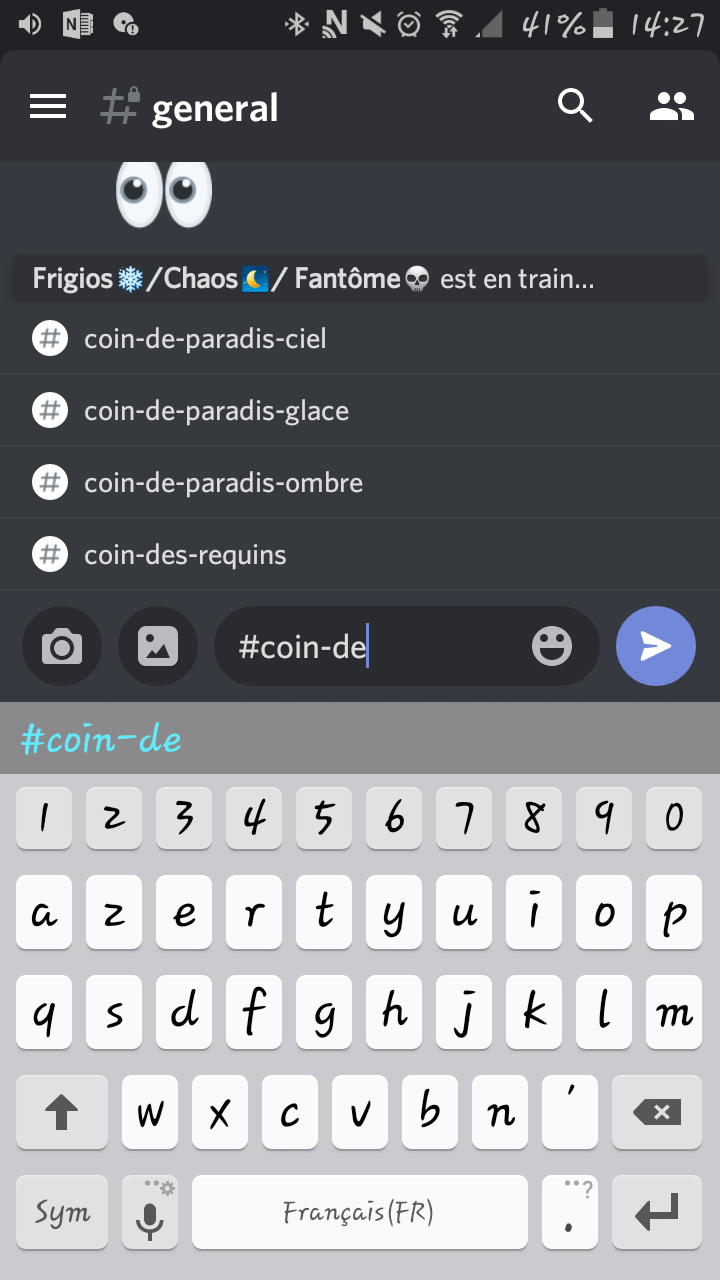Switch keyboard to symbols with Sym
Viewport: 720px width, 1280px height.
(62, 1212)
